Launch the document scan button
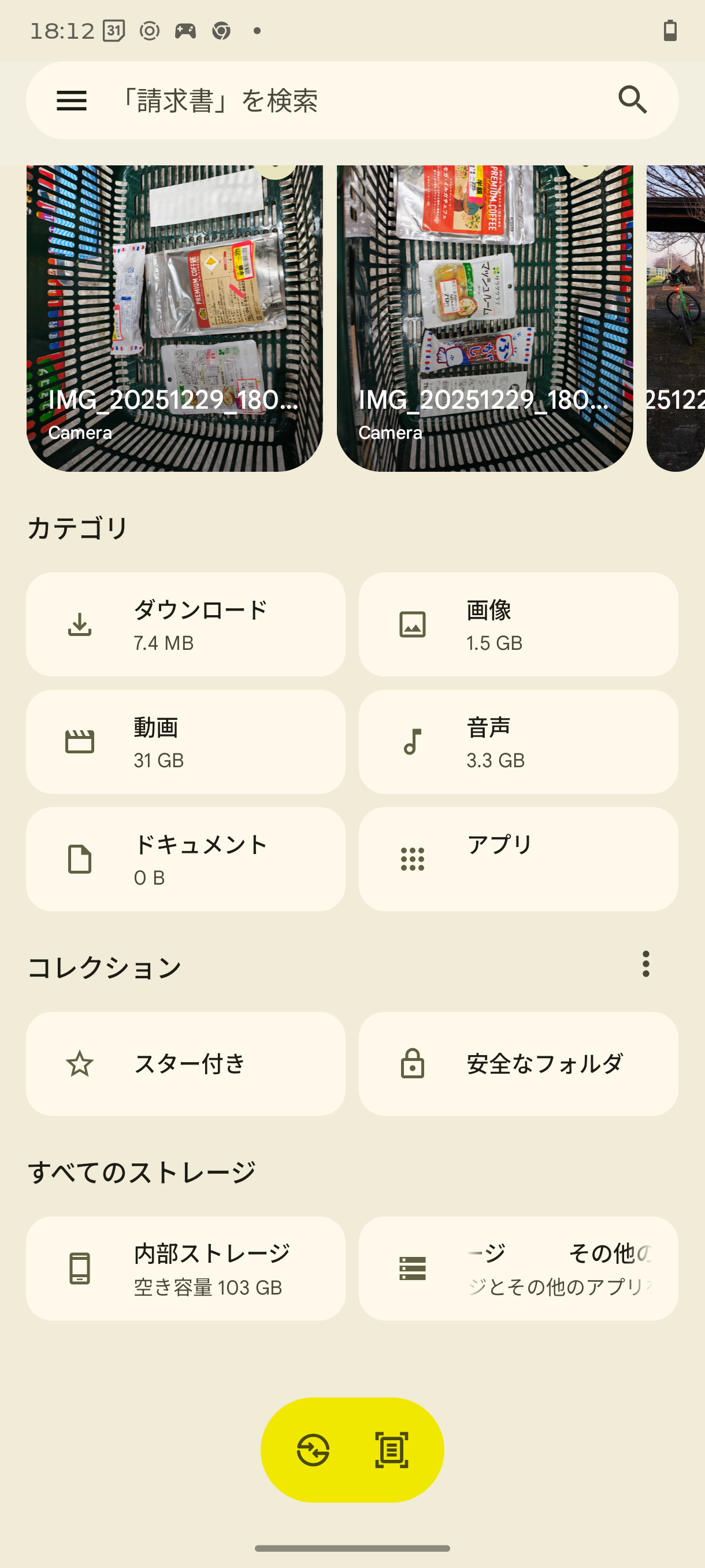This screenshot has height=1568, width=705. coord(391,1449)
